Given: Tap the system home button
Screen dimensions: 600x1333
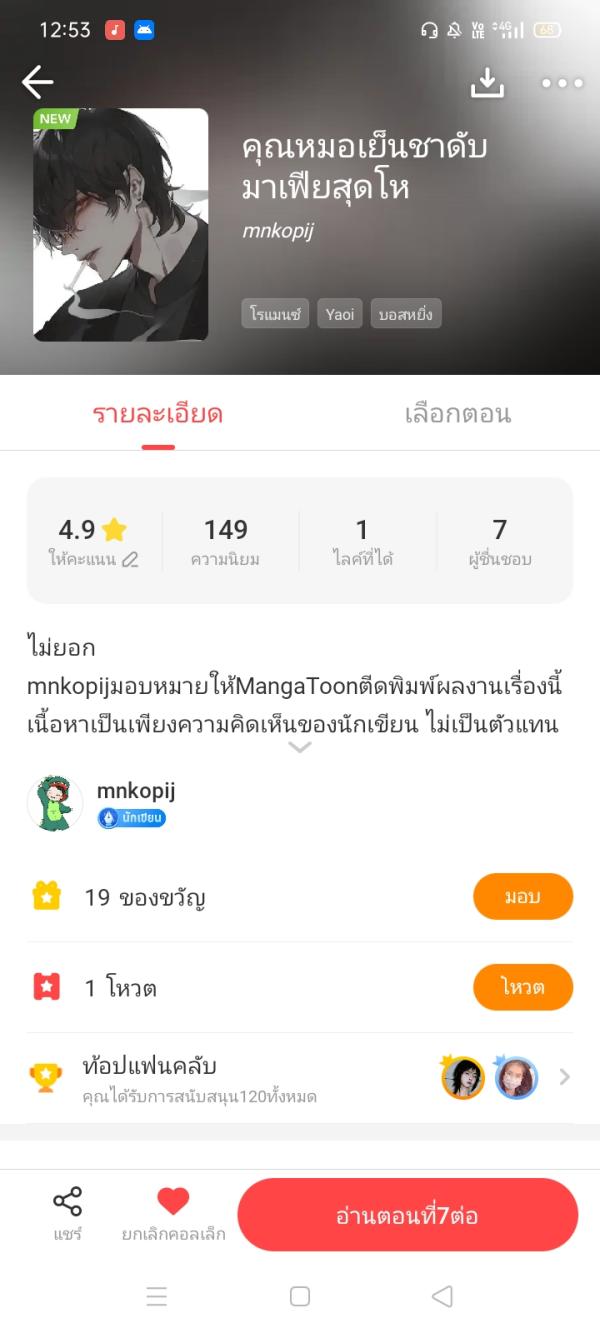Looking at the screenshot, I should coord(300,1297).
